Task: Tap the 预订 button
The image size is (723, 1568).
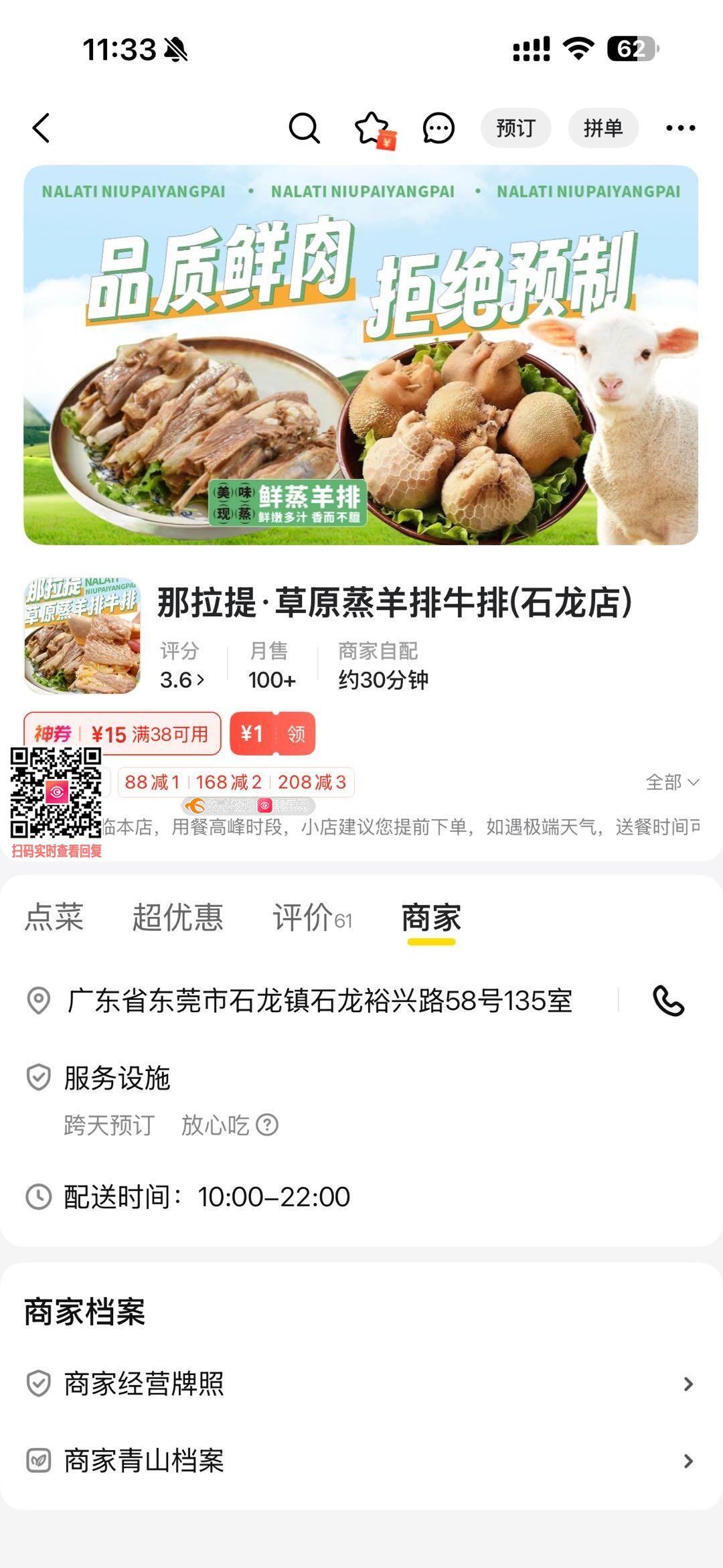Action: coord(515,128)
